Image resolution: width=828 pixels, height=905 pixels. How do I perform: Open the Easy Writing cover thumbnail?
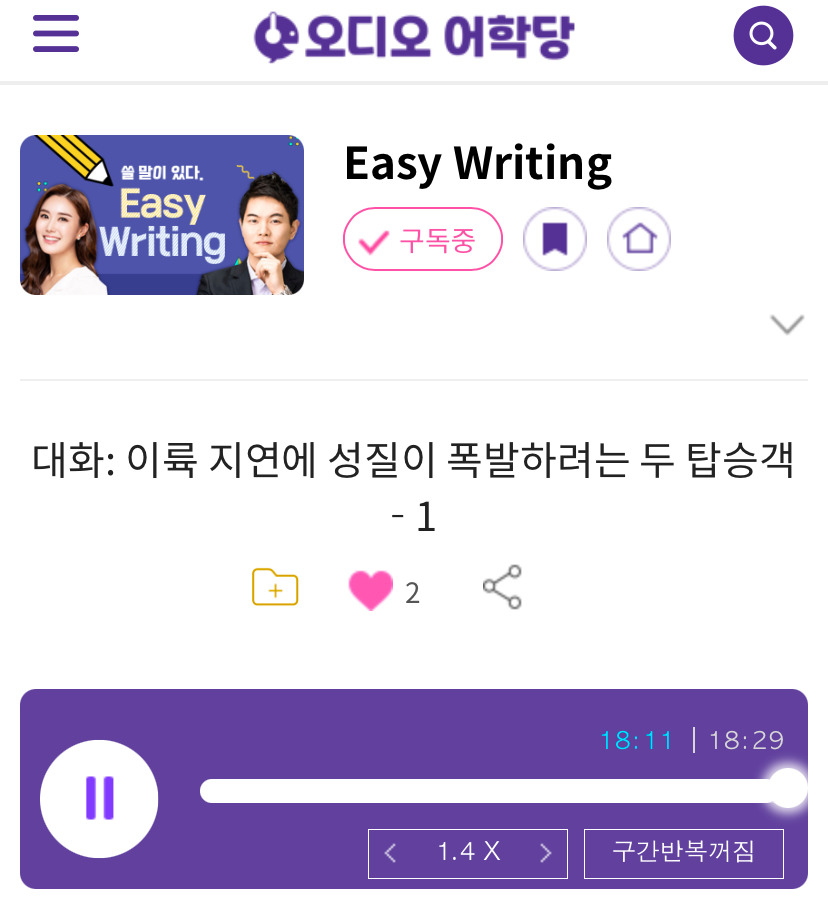pyautogui.click(x=161, y=214)
